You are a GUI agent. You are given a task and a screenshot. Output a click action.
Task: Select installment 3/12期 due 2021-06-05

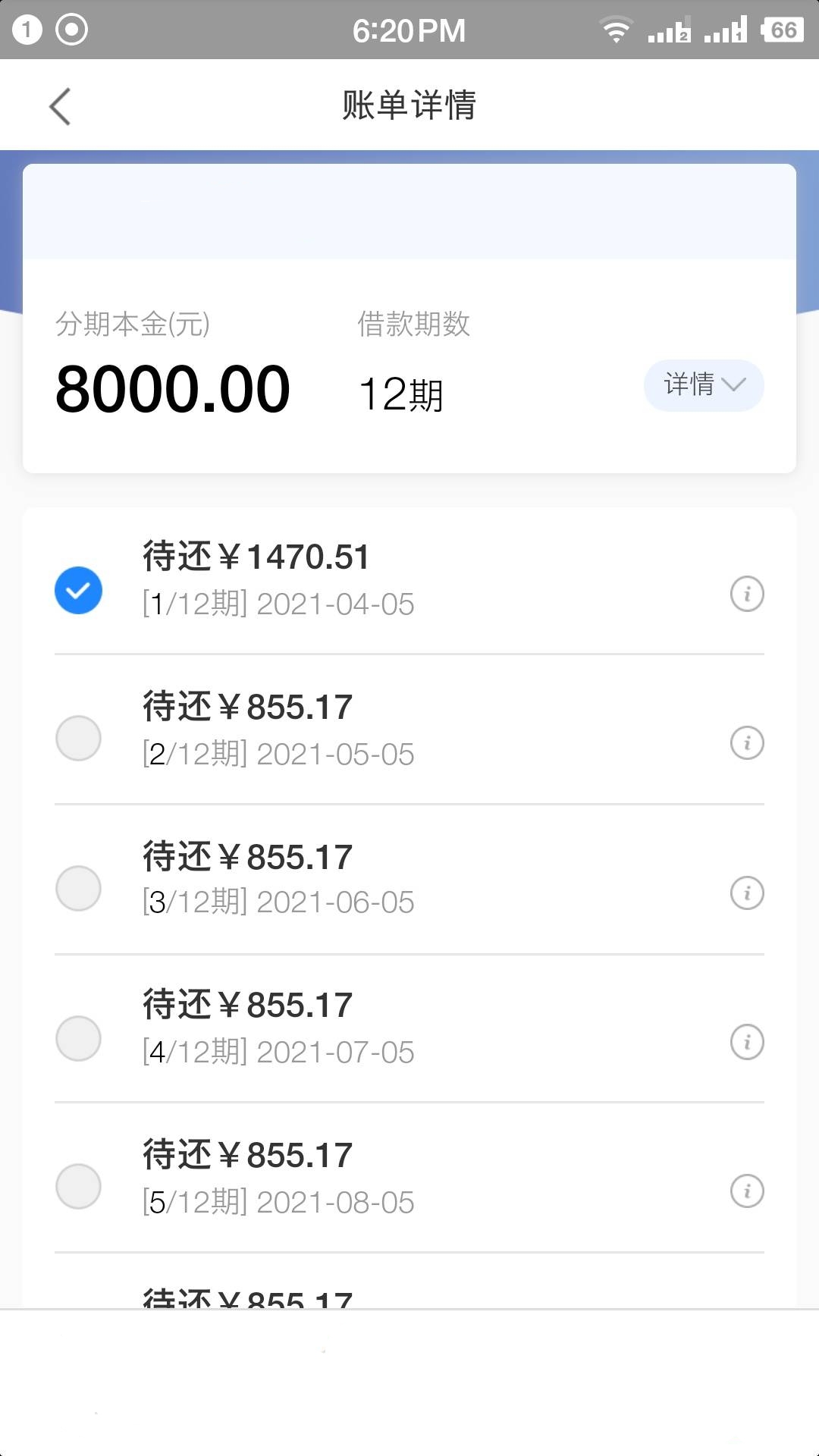click(78, 888)
